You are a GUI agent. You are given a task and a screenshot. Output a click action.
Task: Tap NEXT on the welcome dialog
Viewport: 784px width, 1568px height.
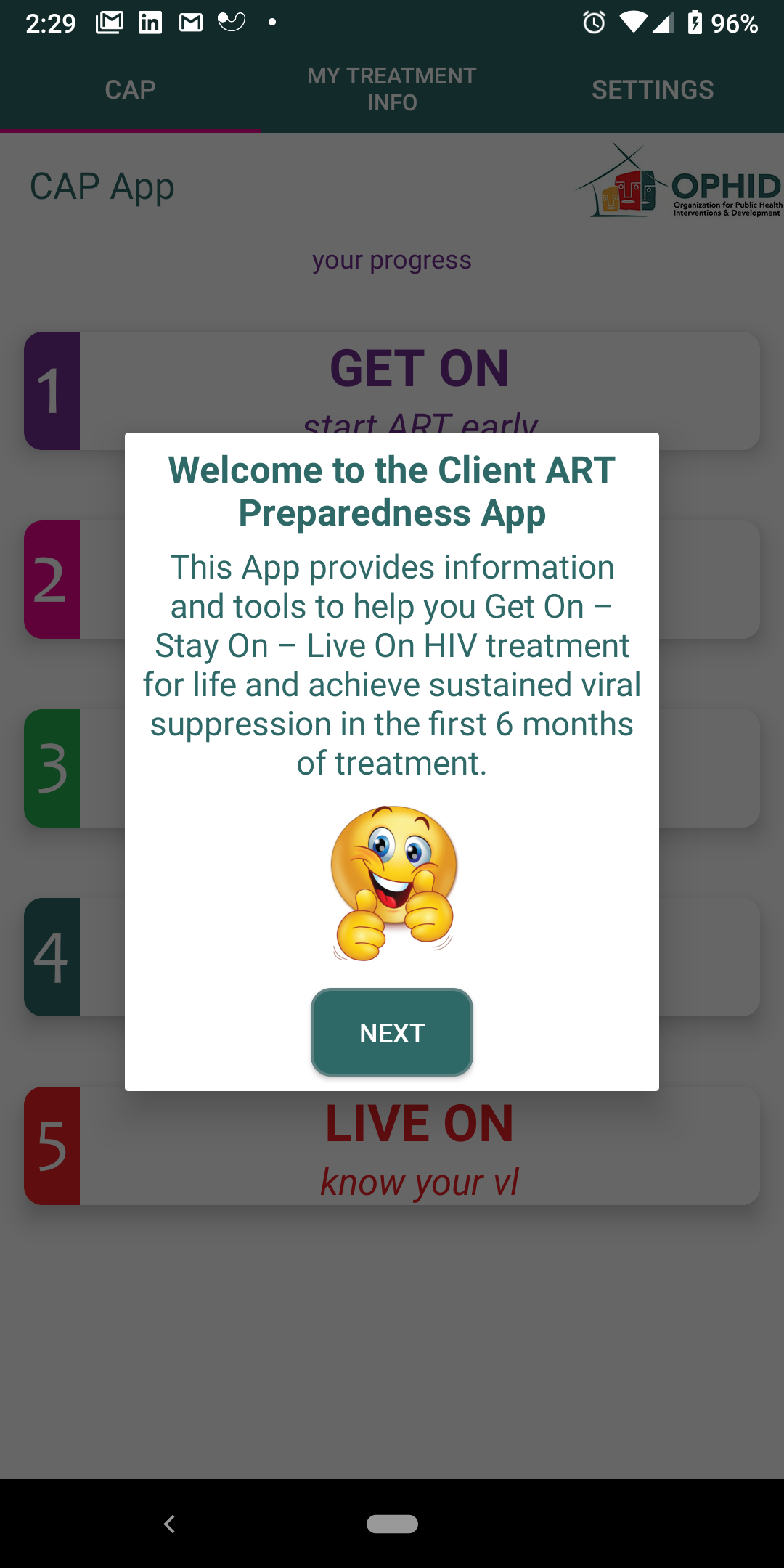pyautogui.click(x=392, y=1032)
